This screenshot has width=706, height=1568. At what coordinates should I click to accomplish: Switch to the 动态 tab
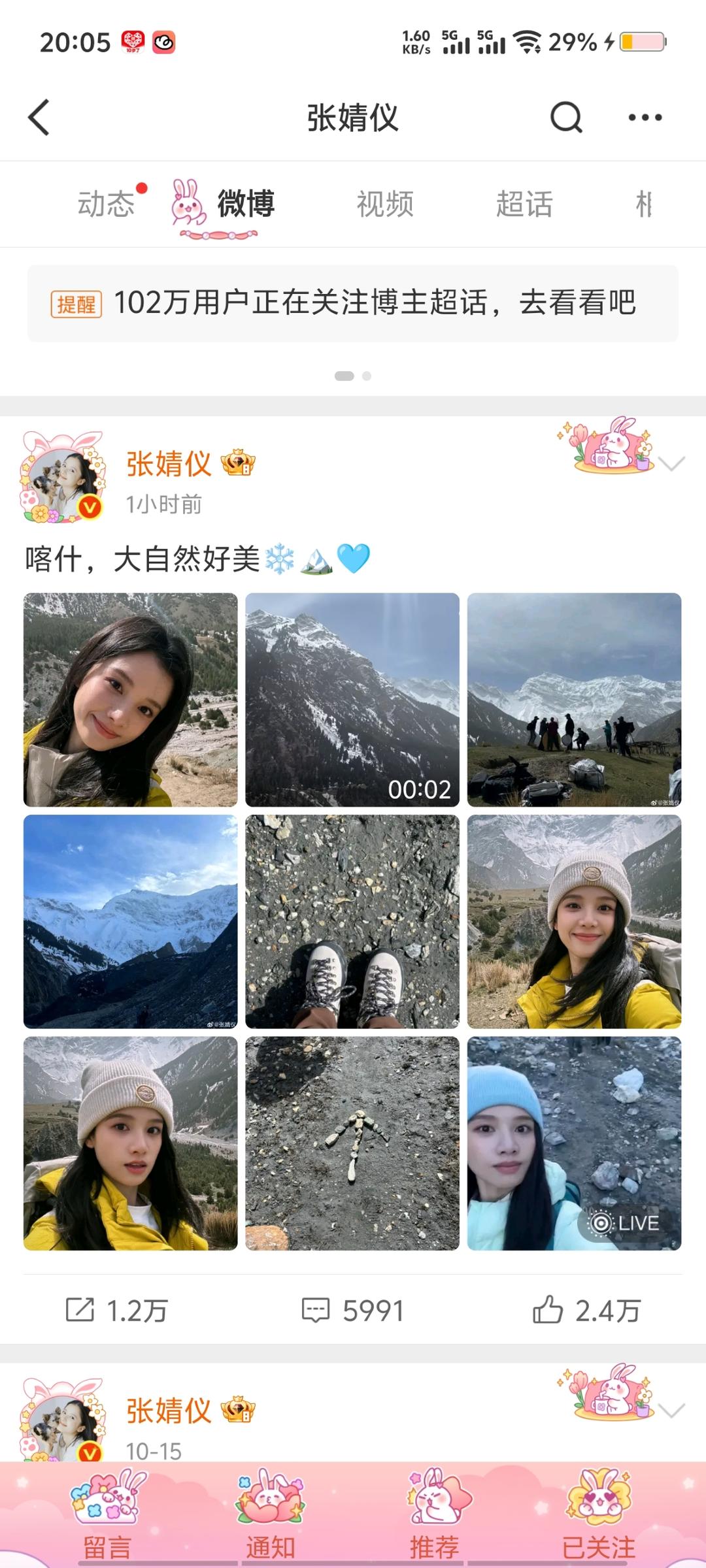coord(107,204)
